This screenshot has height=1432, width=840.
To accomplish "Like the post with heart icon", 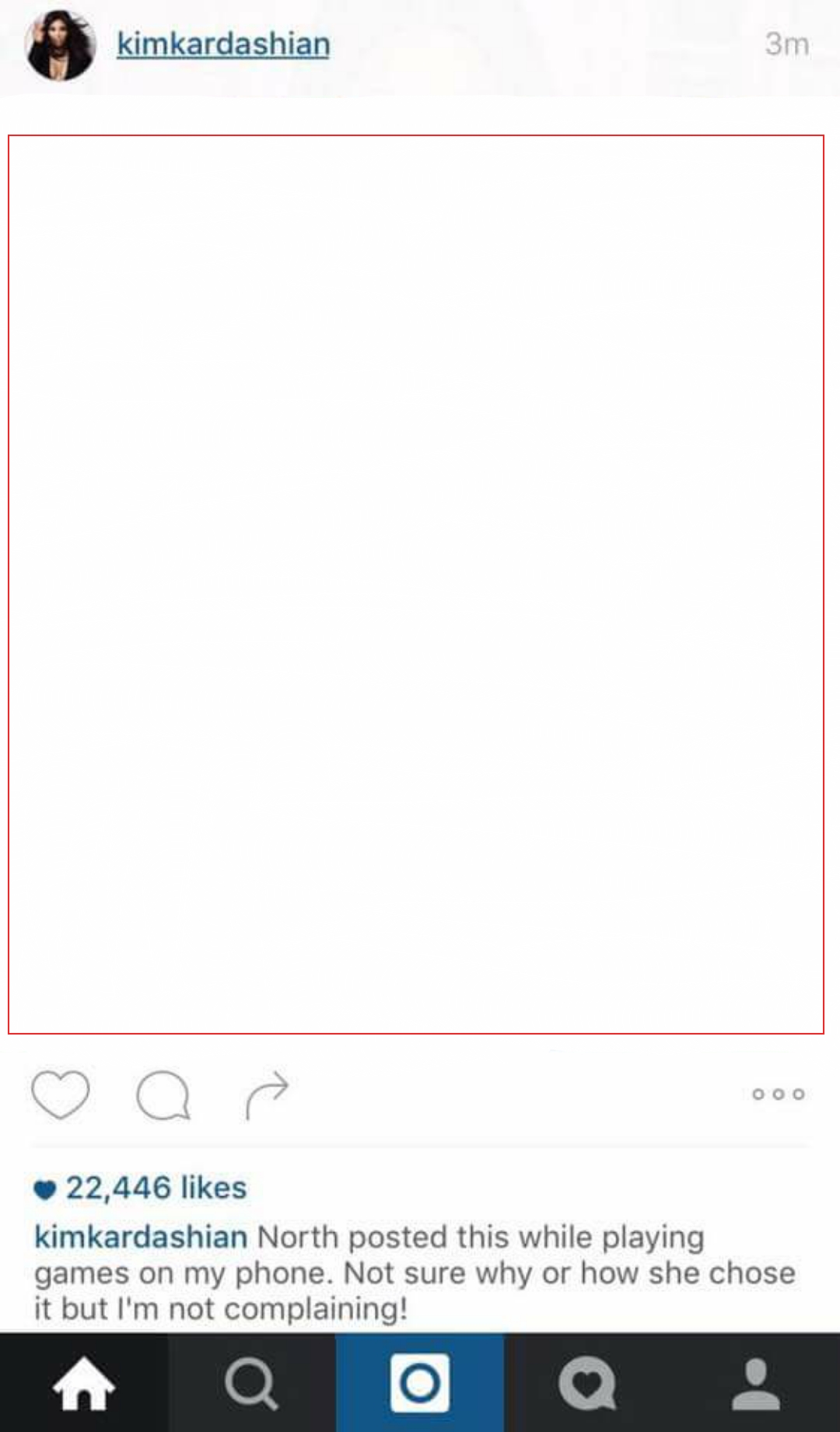I will pyautogui.click(x=61, y=1094).
